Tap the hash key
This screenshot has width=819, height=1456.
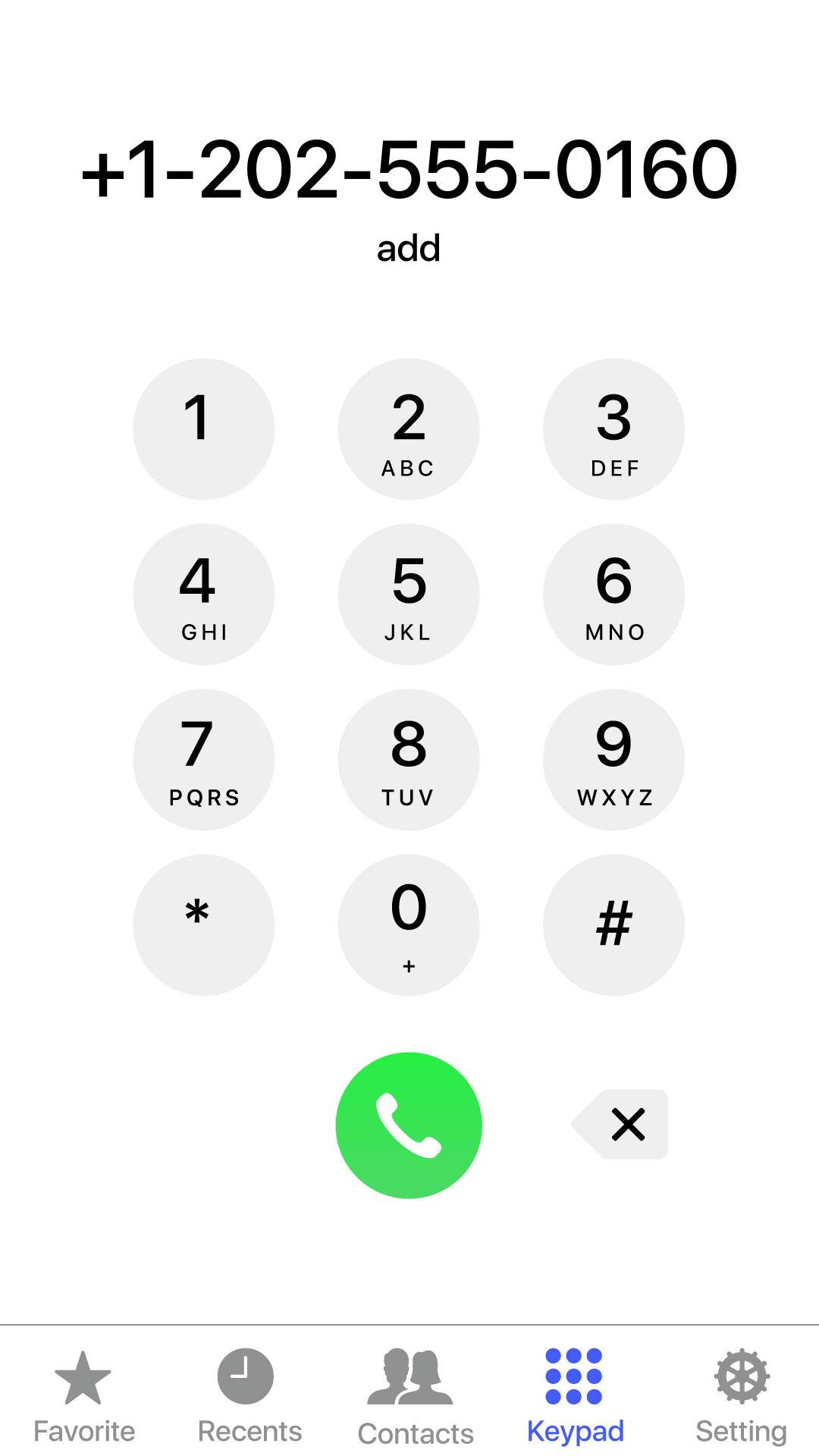point(613,925)
